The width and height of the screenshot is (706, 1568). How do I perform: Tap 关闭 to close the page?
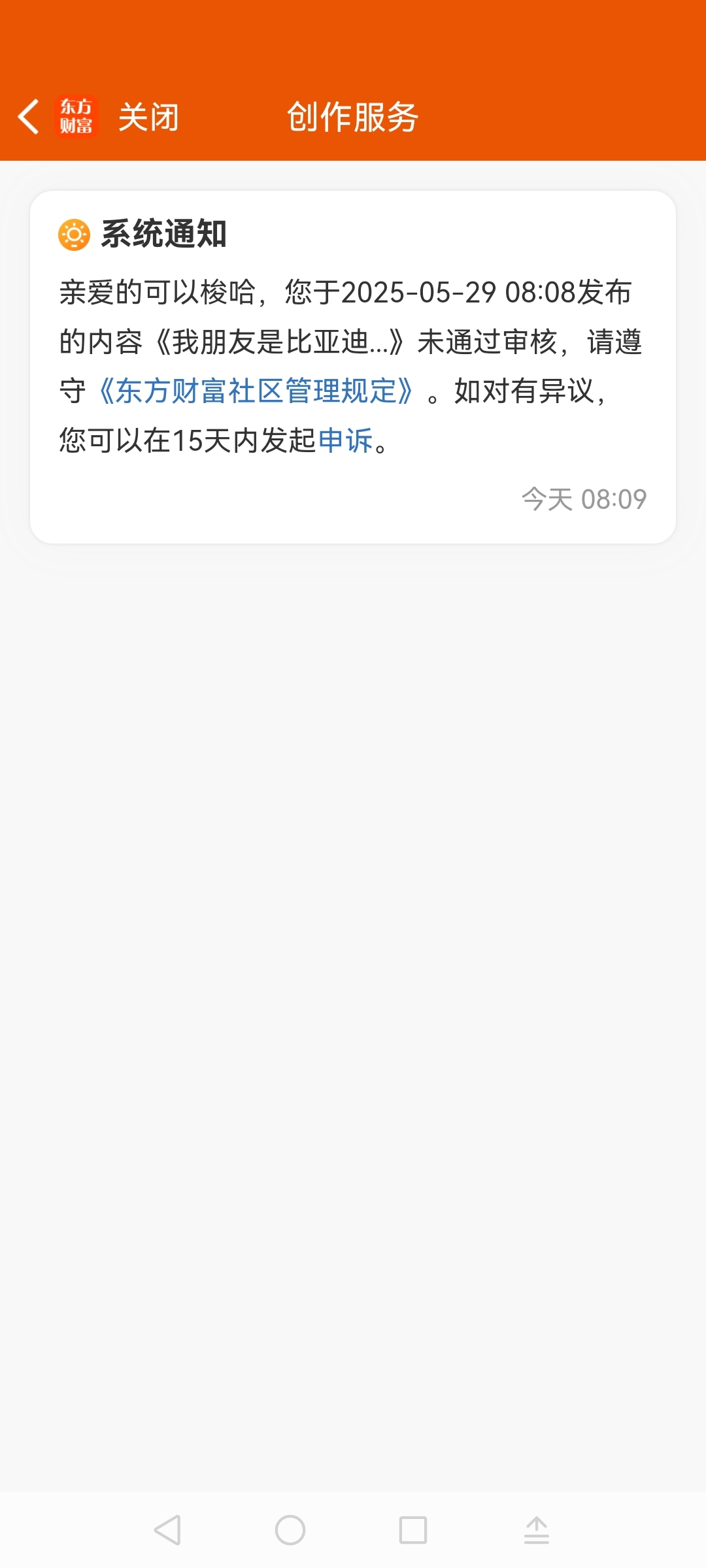tap(148, 117)
